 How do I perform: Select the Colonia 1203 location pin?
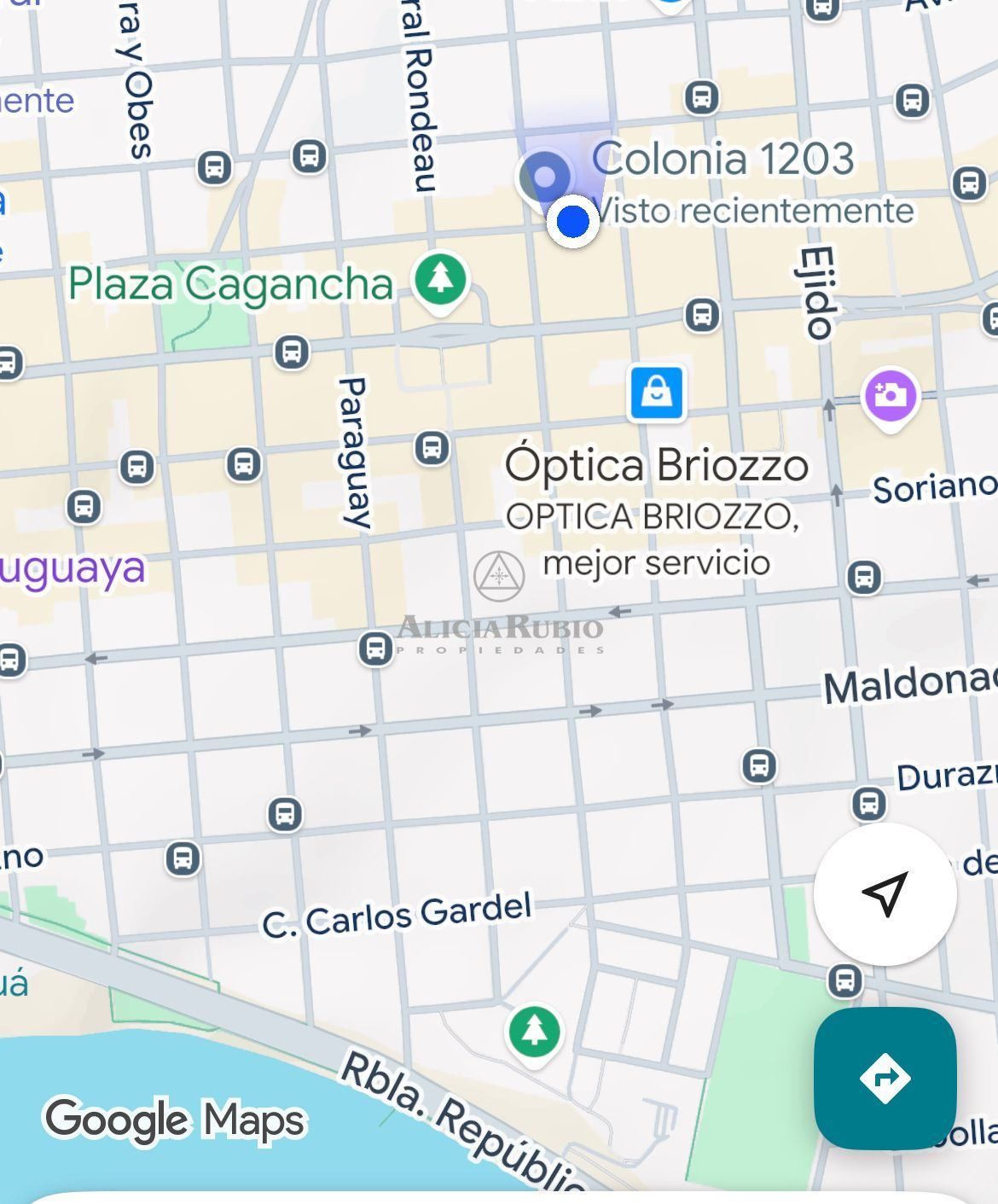[x=543, y=177]
